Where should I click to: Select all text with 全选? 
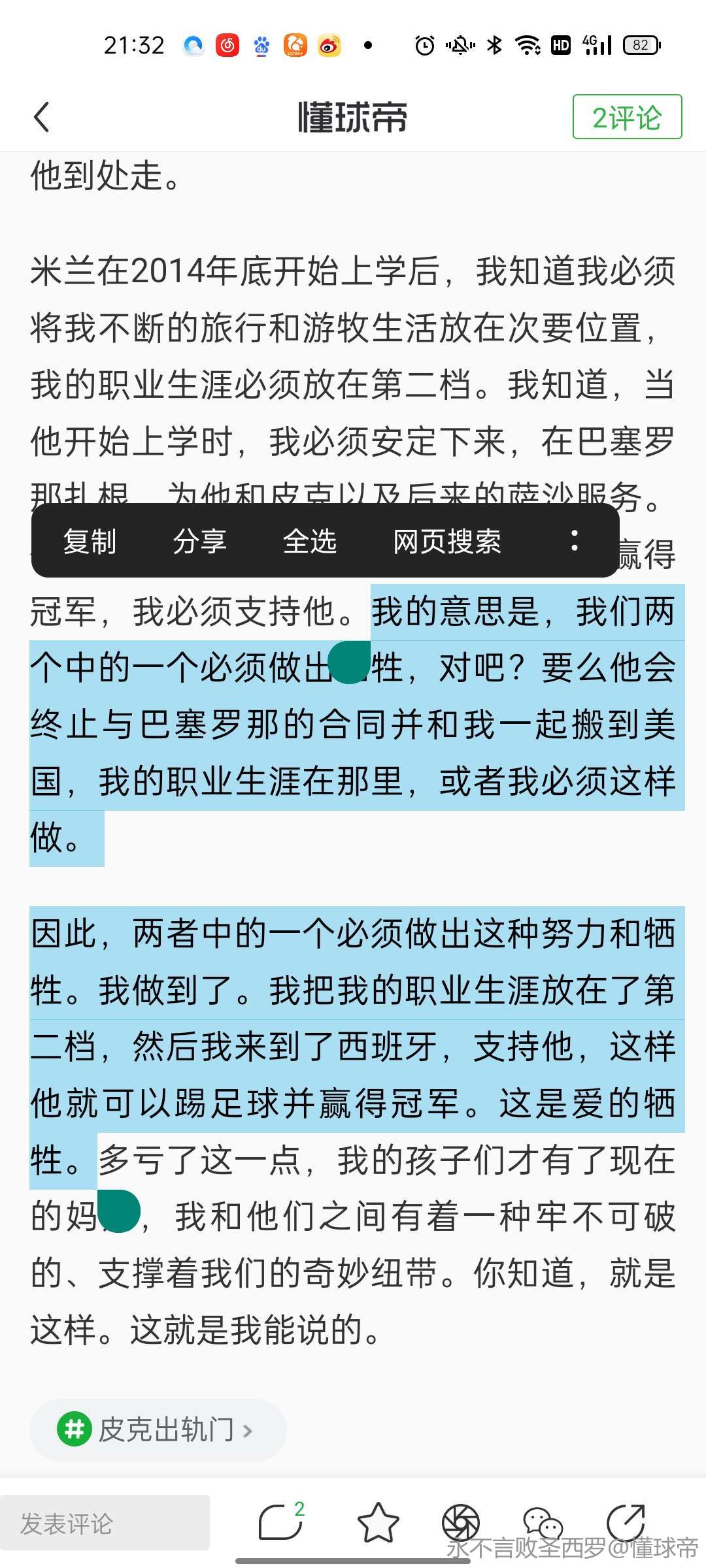pos(309,541)
